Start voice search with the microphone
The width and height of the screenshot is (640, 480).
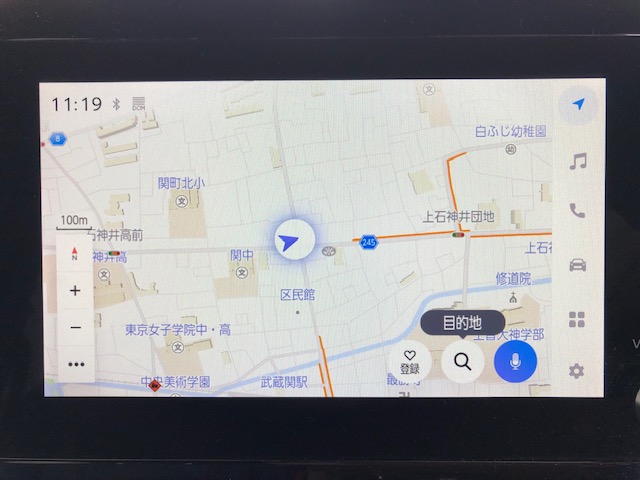click(515, 362)
